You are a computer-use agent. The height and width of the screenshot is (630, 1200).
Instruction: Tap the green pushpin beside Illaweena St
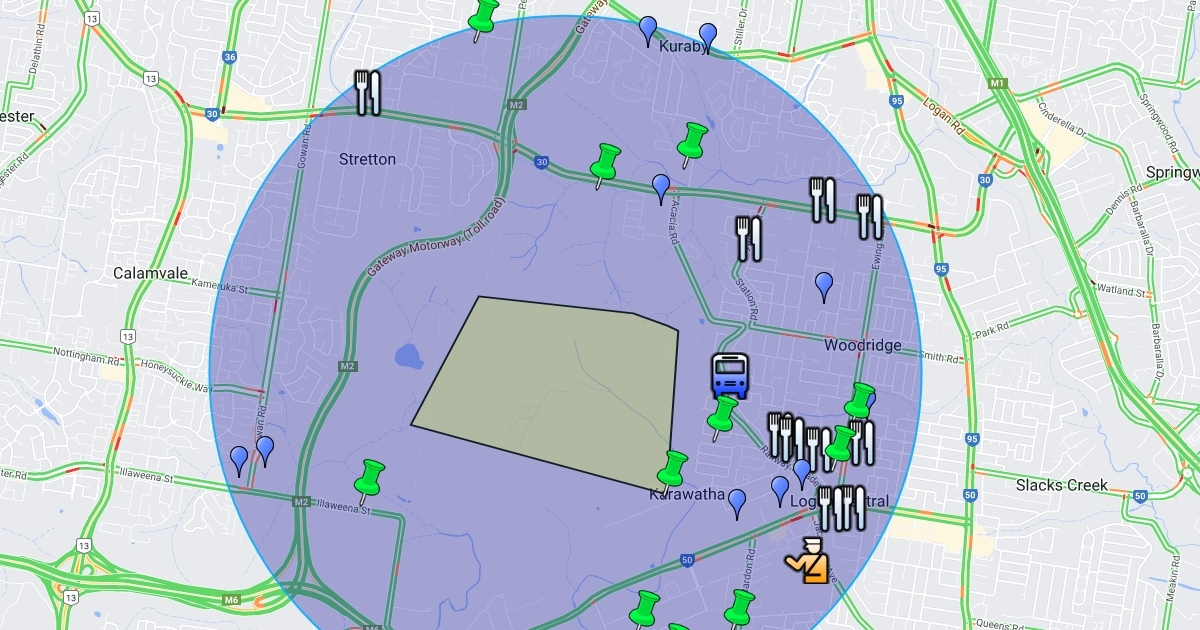click(x=370, y=480)
